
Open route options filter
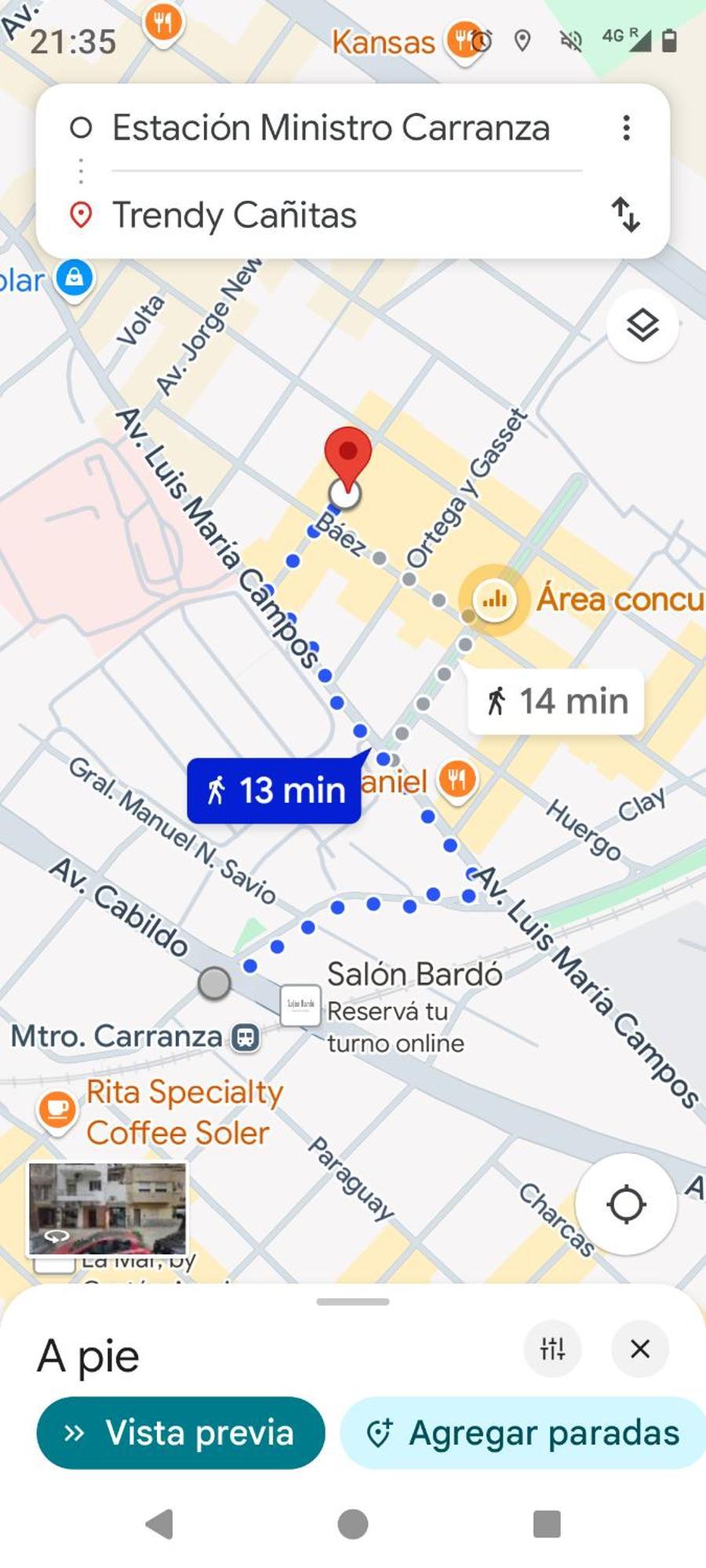pos(552,1348)
